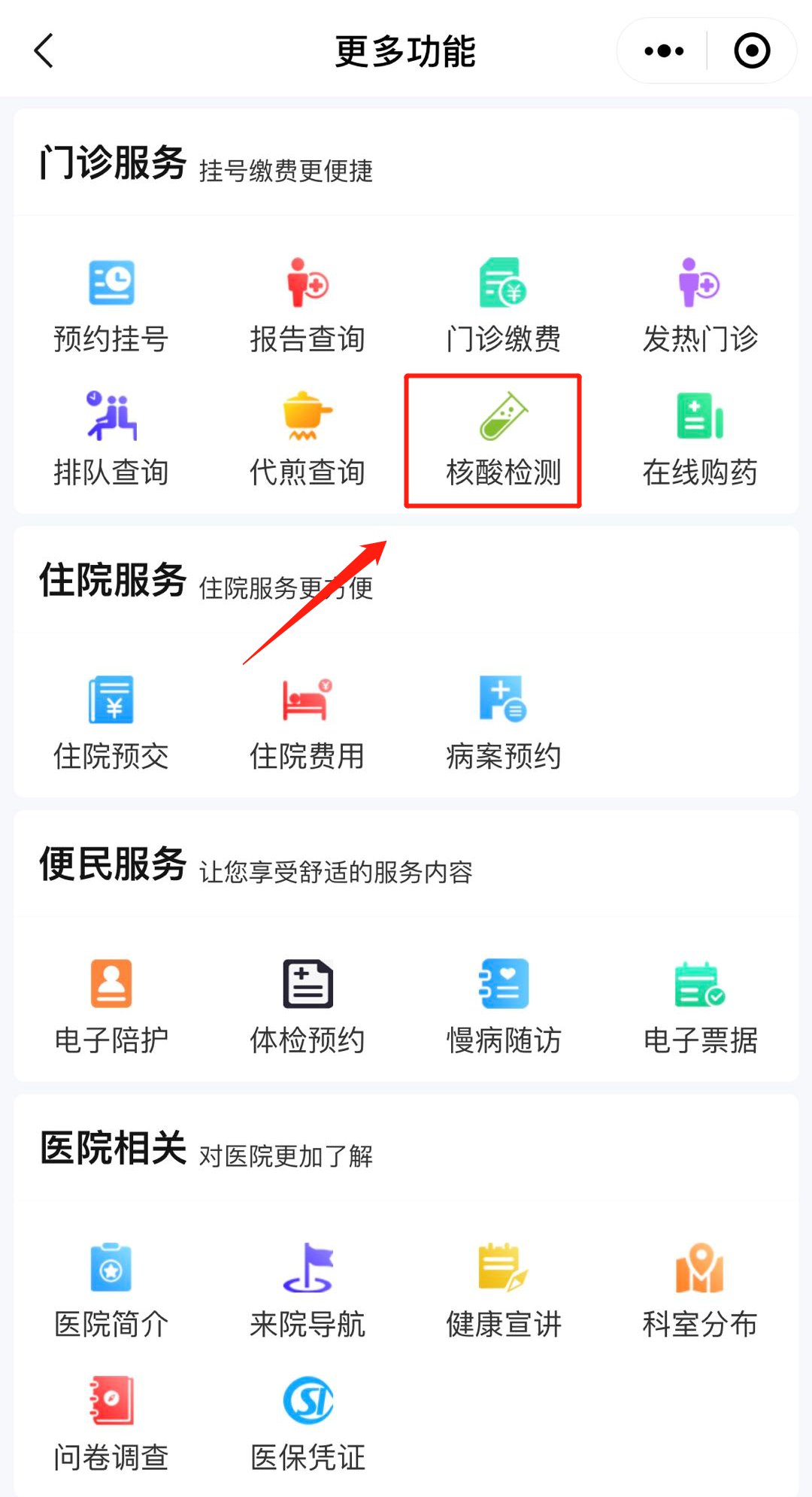Go back using the top-left arrow
812x1497 pixels.
point(44,51)
